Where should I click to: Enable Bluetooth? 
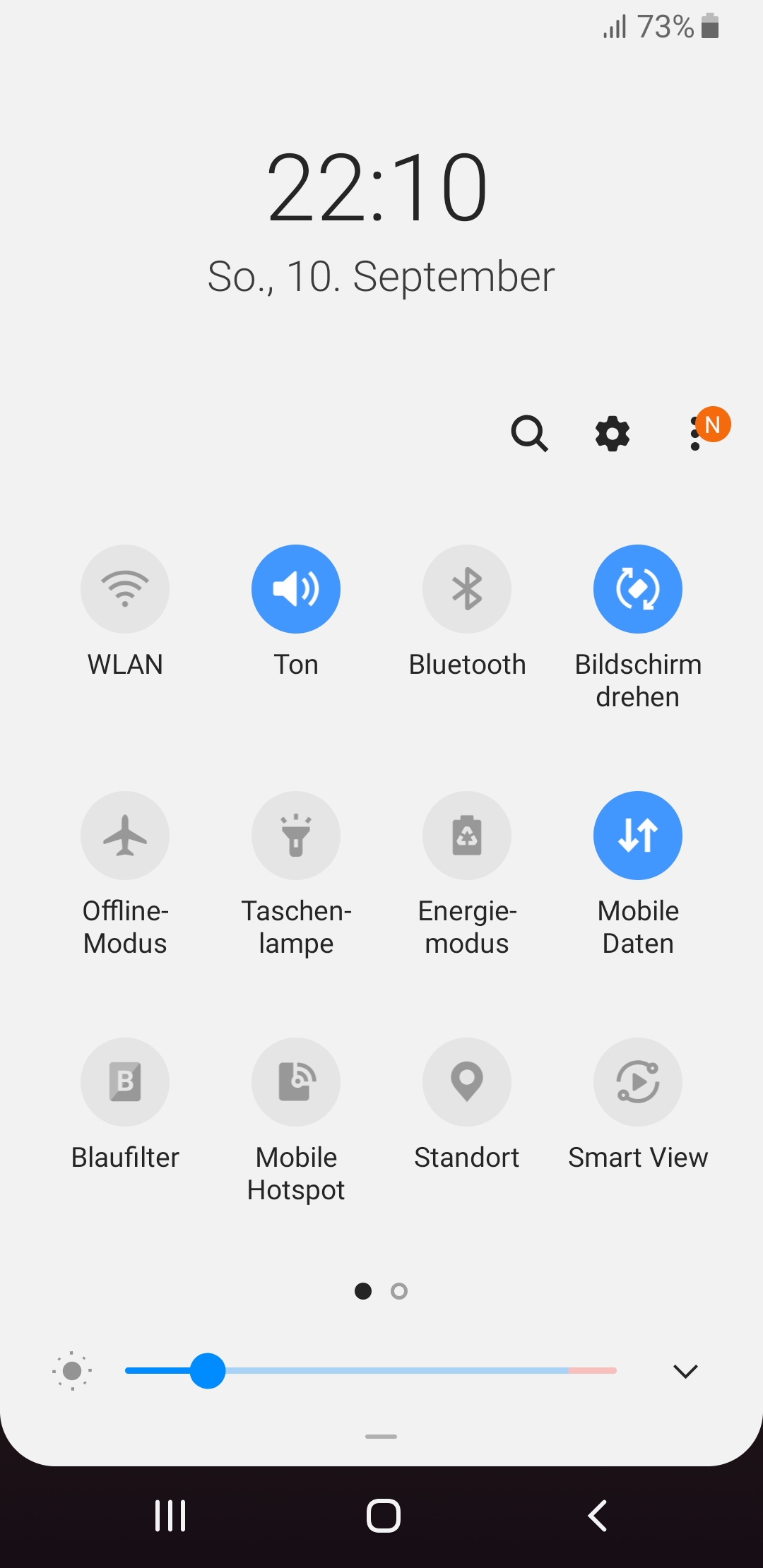(x=467, y=589)
